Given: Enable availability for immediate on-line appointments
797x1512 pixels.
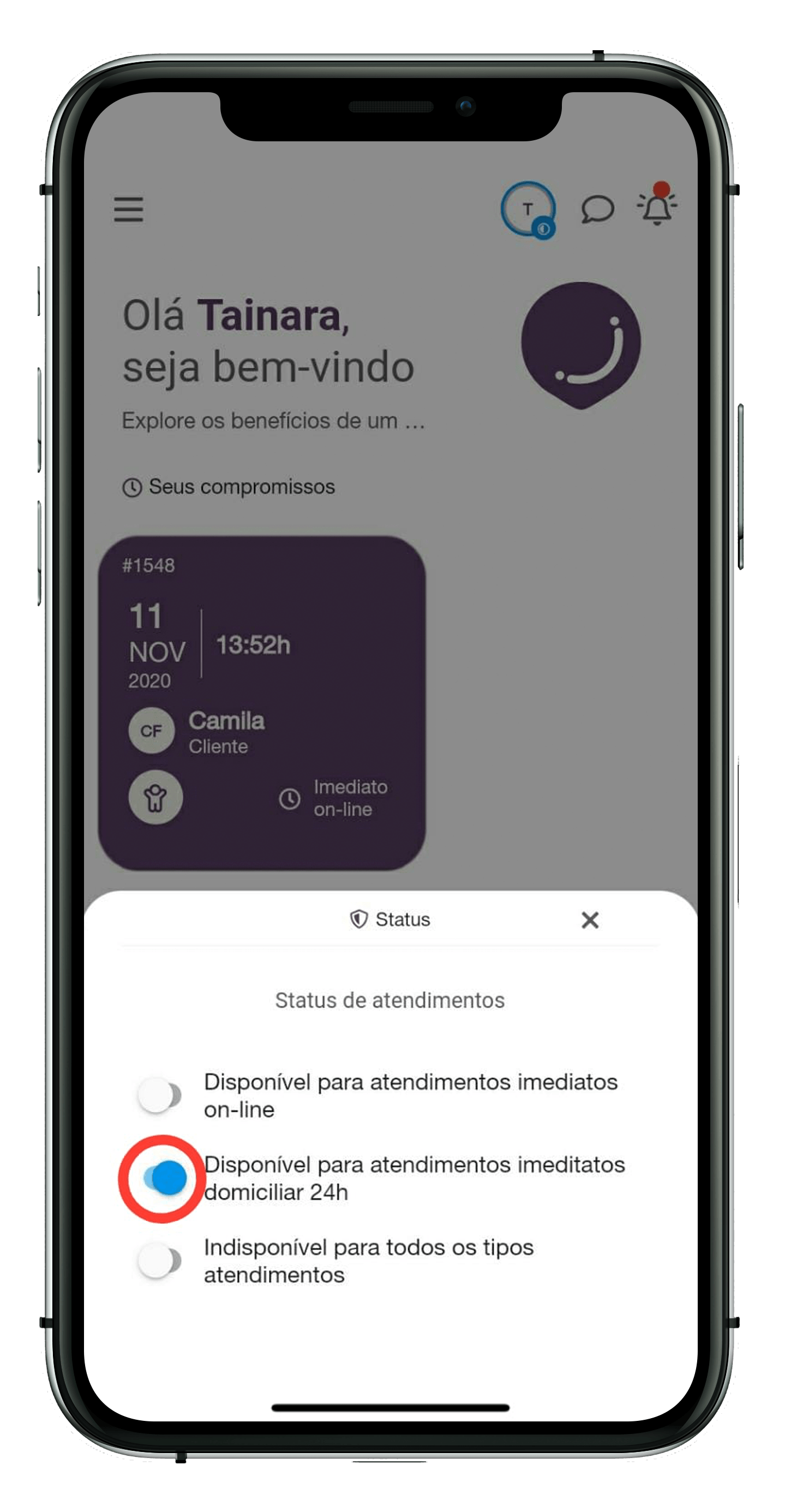Looking at the screenshot, I should coord(159,1095).
